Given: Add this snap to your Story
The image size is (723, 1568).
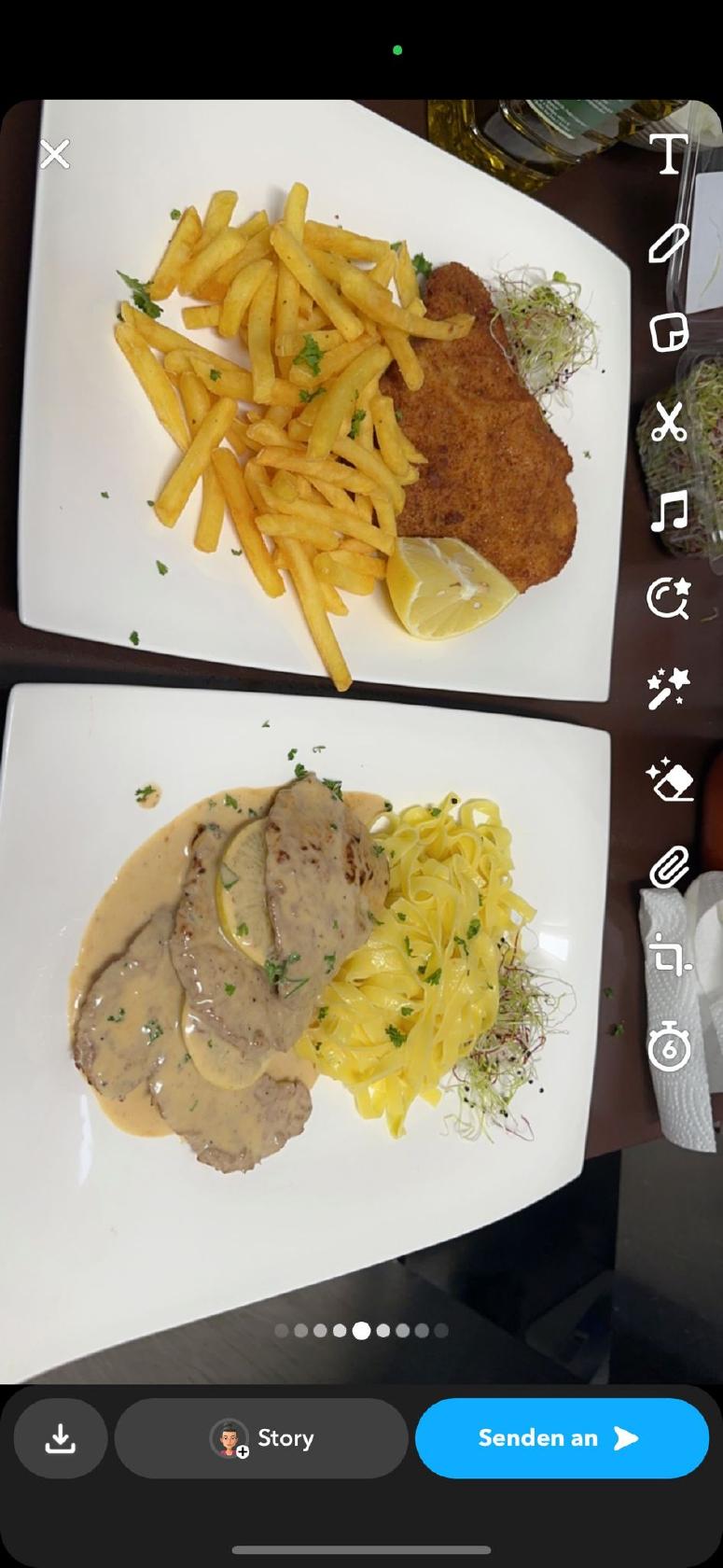Looking at the screenshot, I should click(x=262, y=1437).
